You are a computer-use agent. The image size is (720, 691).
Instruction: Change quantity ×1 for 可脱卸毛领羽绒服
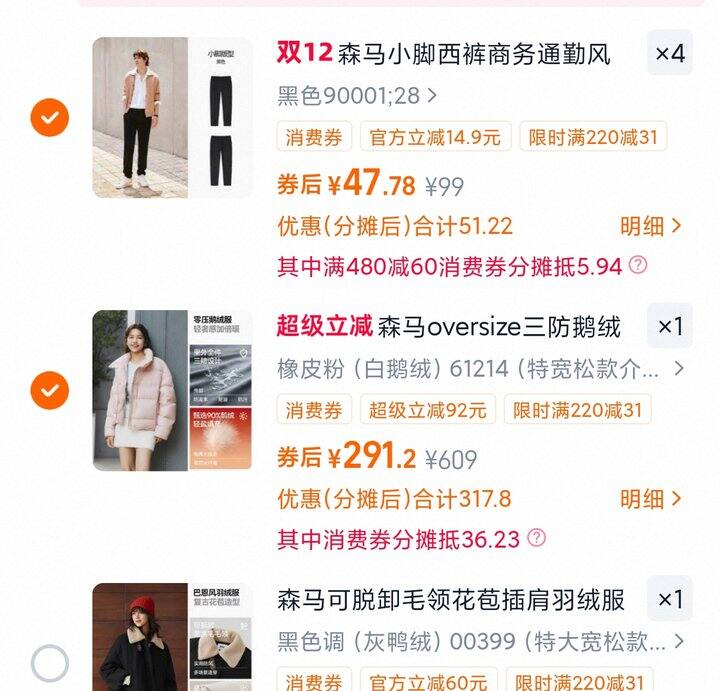point(669,600)
